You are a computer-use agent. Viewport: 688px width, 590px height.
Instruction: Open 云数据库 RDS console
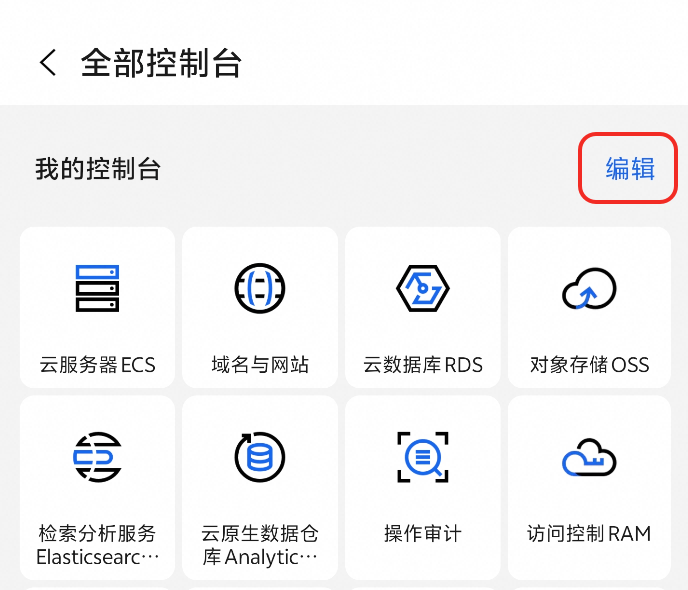tap(423, 307)
